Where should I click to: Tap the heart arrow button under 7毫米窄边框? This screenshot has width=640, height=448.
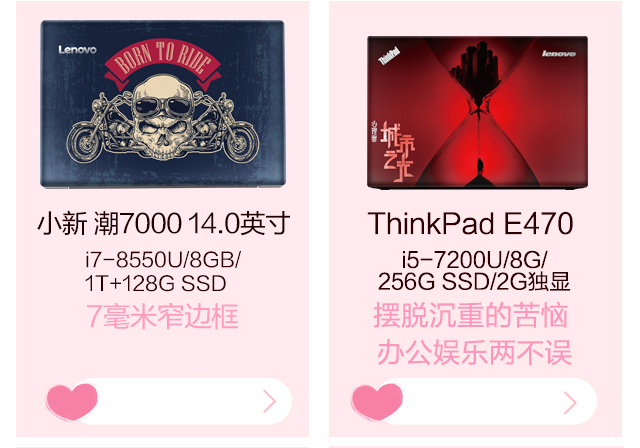pos(166,402)
